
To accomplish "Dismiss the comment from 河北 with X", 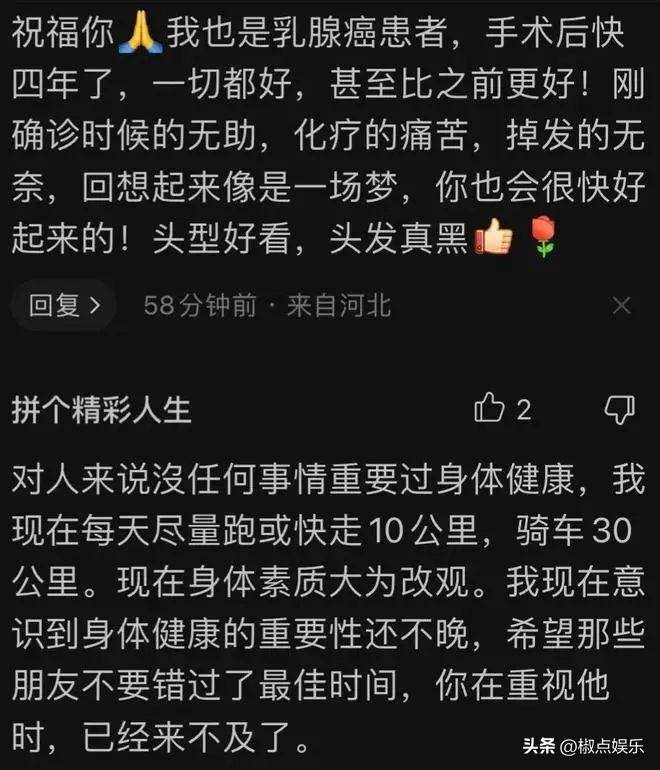I will click(622, 306).
